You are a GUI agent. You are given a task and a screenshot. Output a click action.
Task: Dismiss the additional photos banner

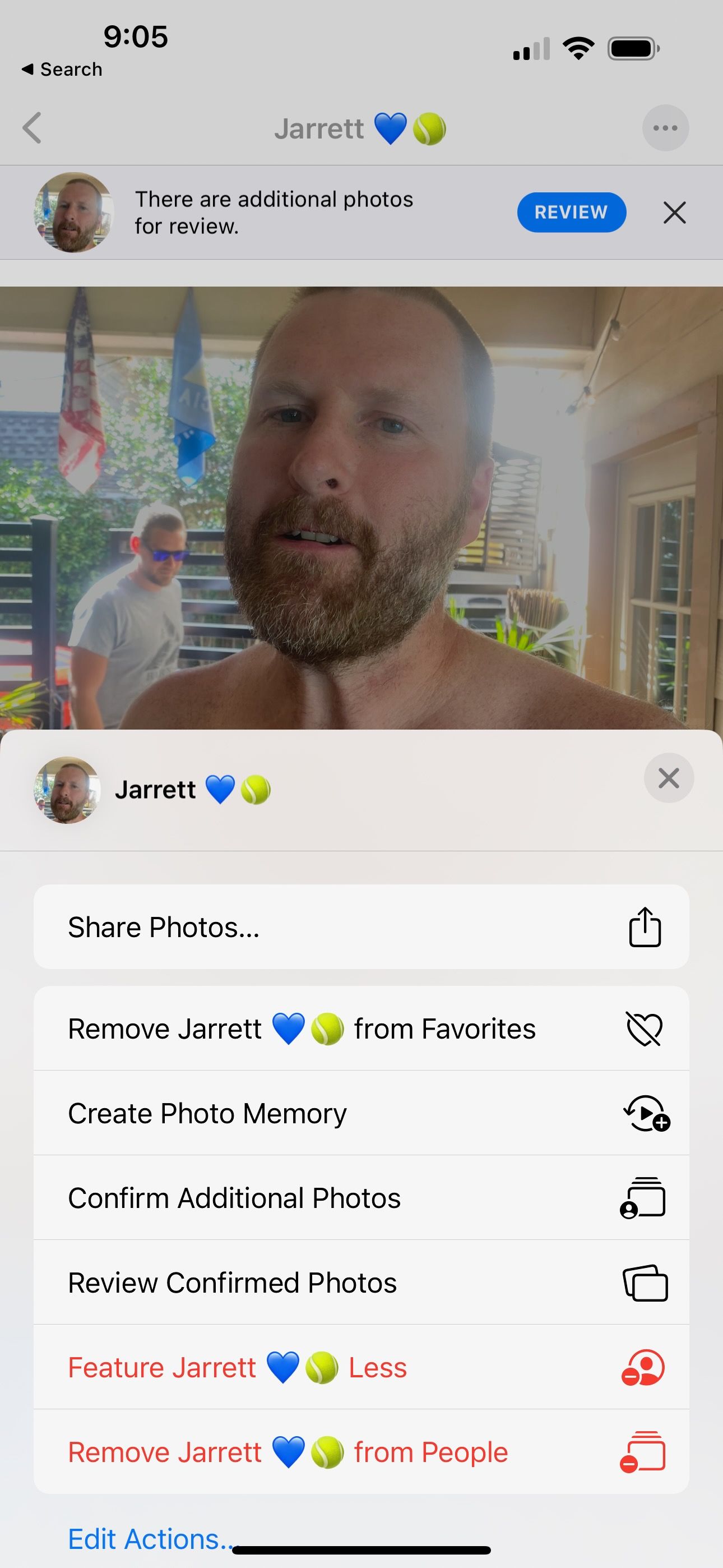pyautogui.click(x=674, y=213)
